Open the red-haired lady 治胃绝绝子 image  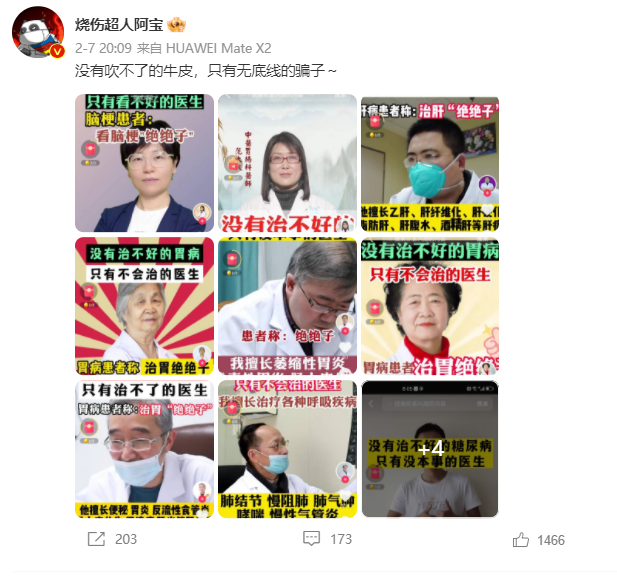click(430, 306)
